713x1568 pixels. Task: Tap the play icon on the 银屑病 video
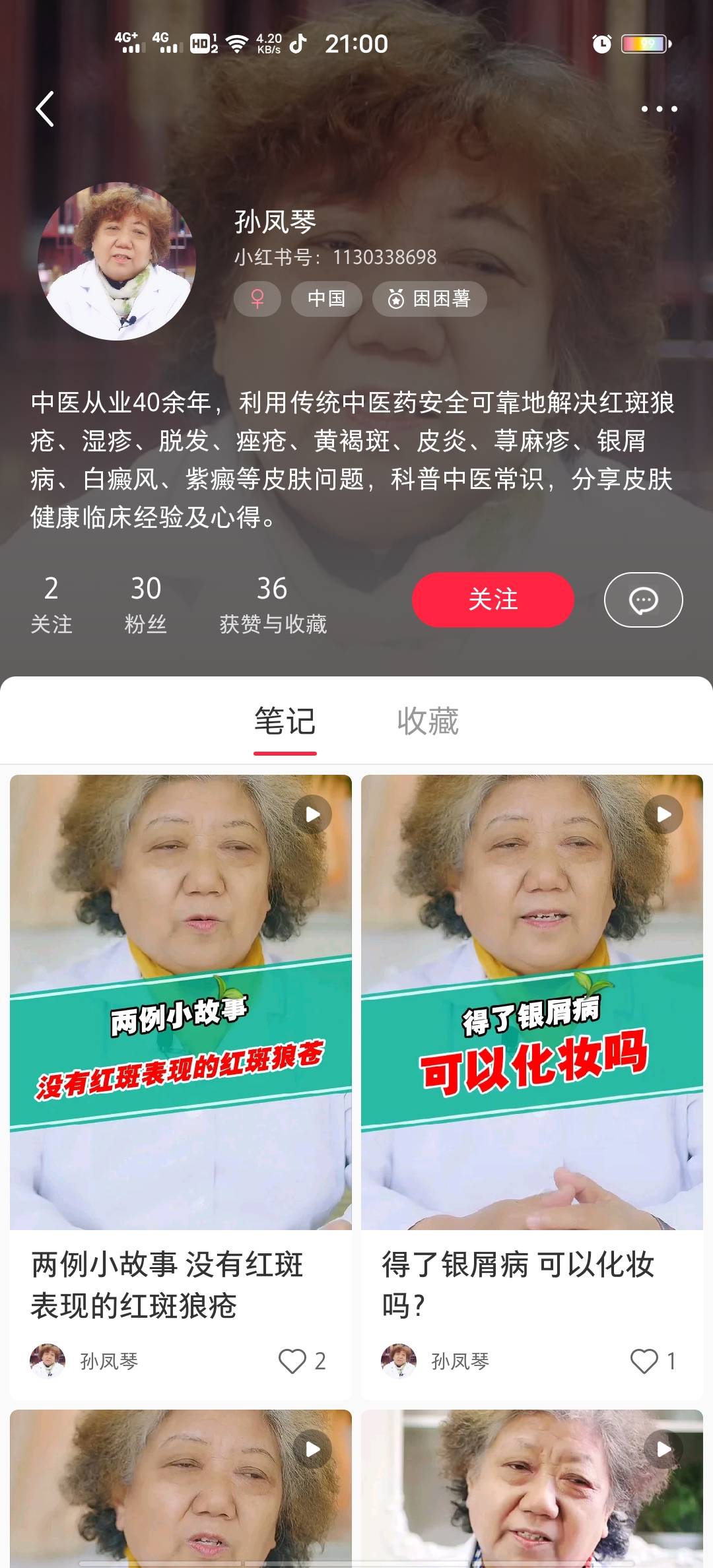coord(662,814)
